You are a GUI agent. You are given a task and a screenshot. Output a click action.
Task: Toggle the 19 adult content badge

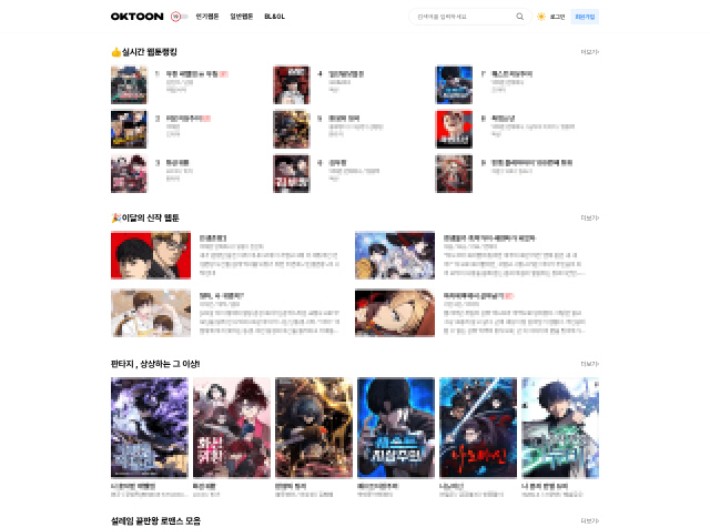pyautogui.click(x=176, y=16)
